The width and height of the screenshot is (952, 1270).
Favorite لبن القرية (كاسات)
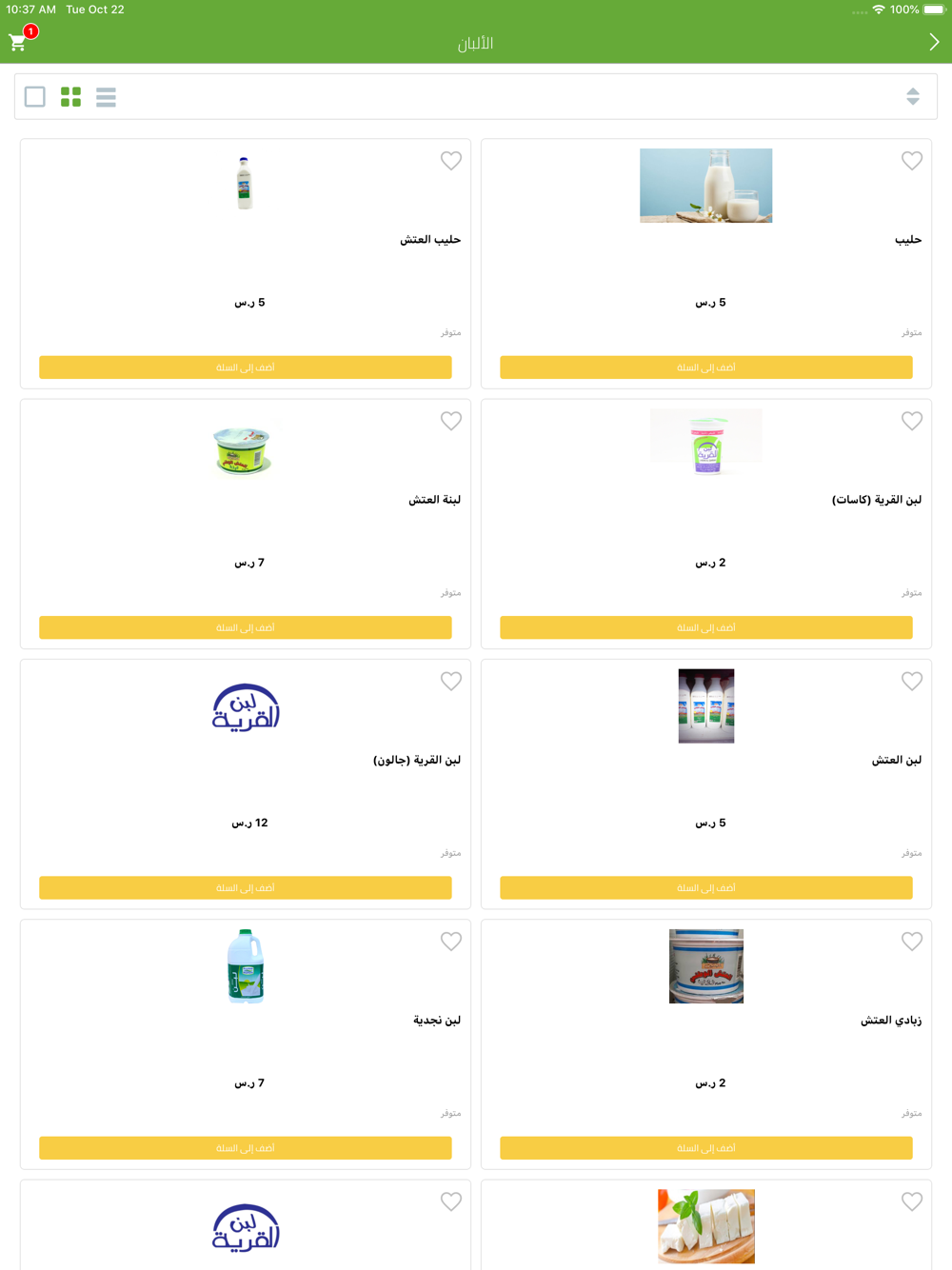click(x=912, y=421)
